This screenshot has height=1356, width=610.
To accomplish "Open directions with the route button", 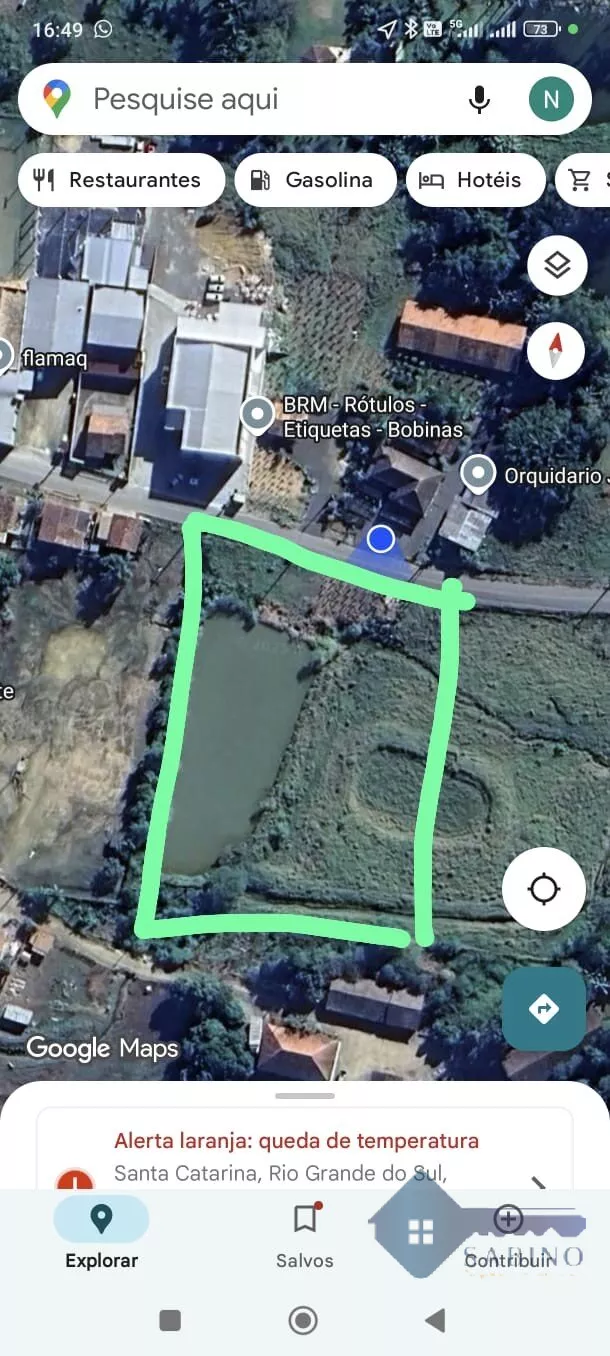I will point(543,1008).
